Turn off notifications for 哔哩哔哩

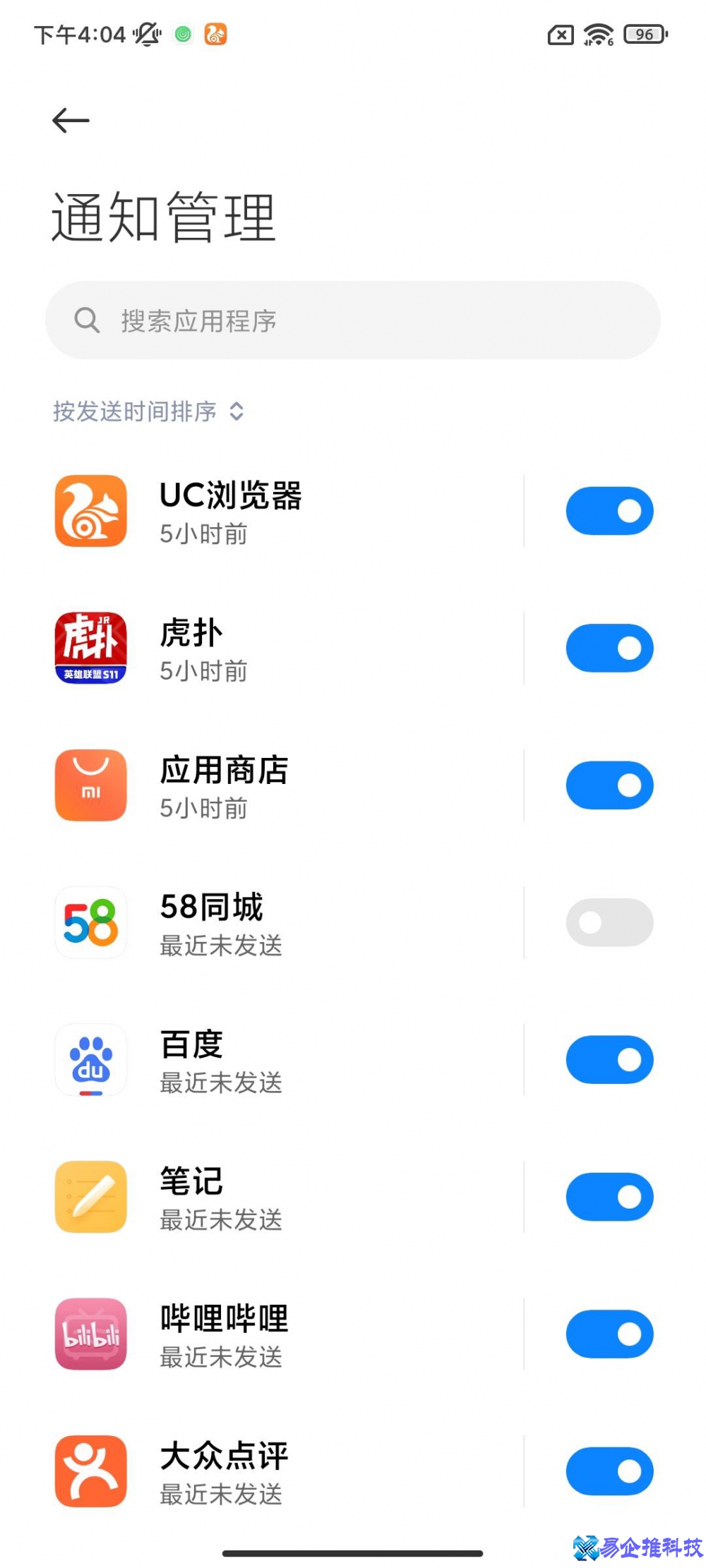pyautogui.click(x=609, y=1334)
